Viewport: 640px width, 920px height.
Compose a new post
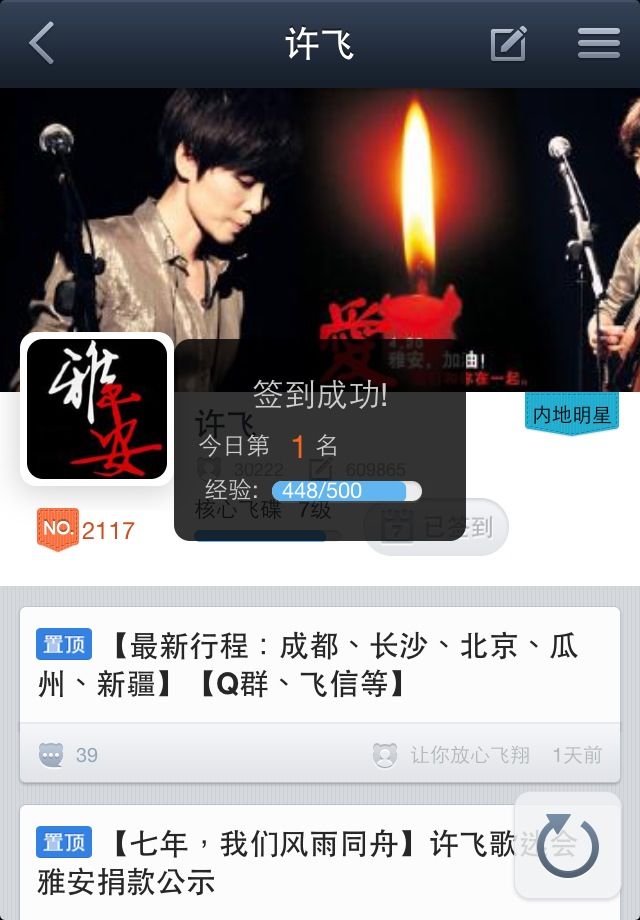508,44
